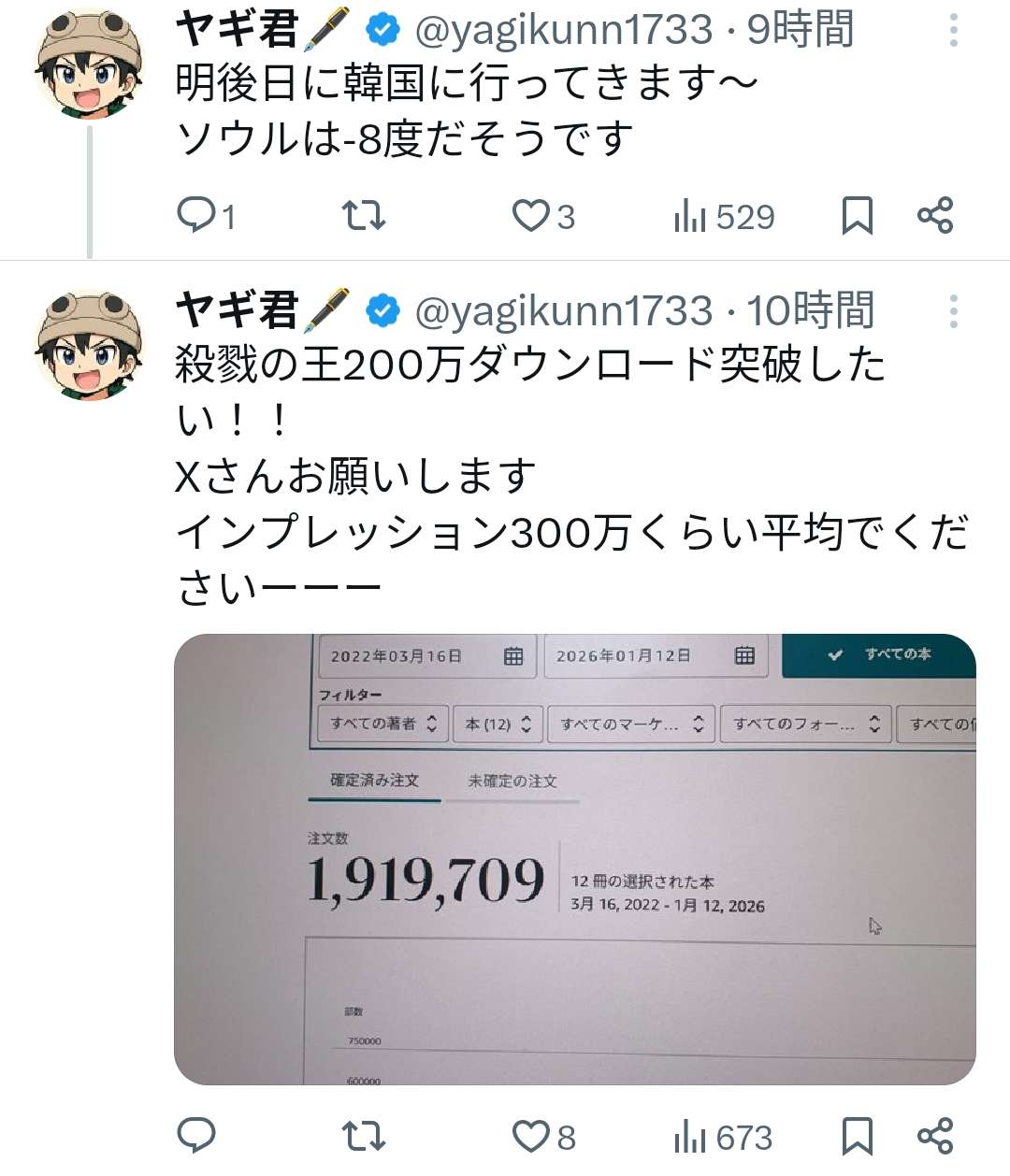The image size is (1010, 1176).
Task: Bookmark the Korea trip tweet
Action: pos(857,216)
